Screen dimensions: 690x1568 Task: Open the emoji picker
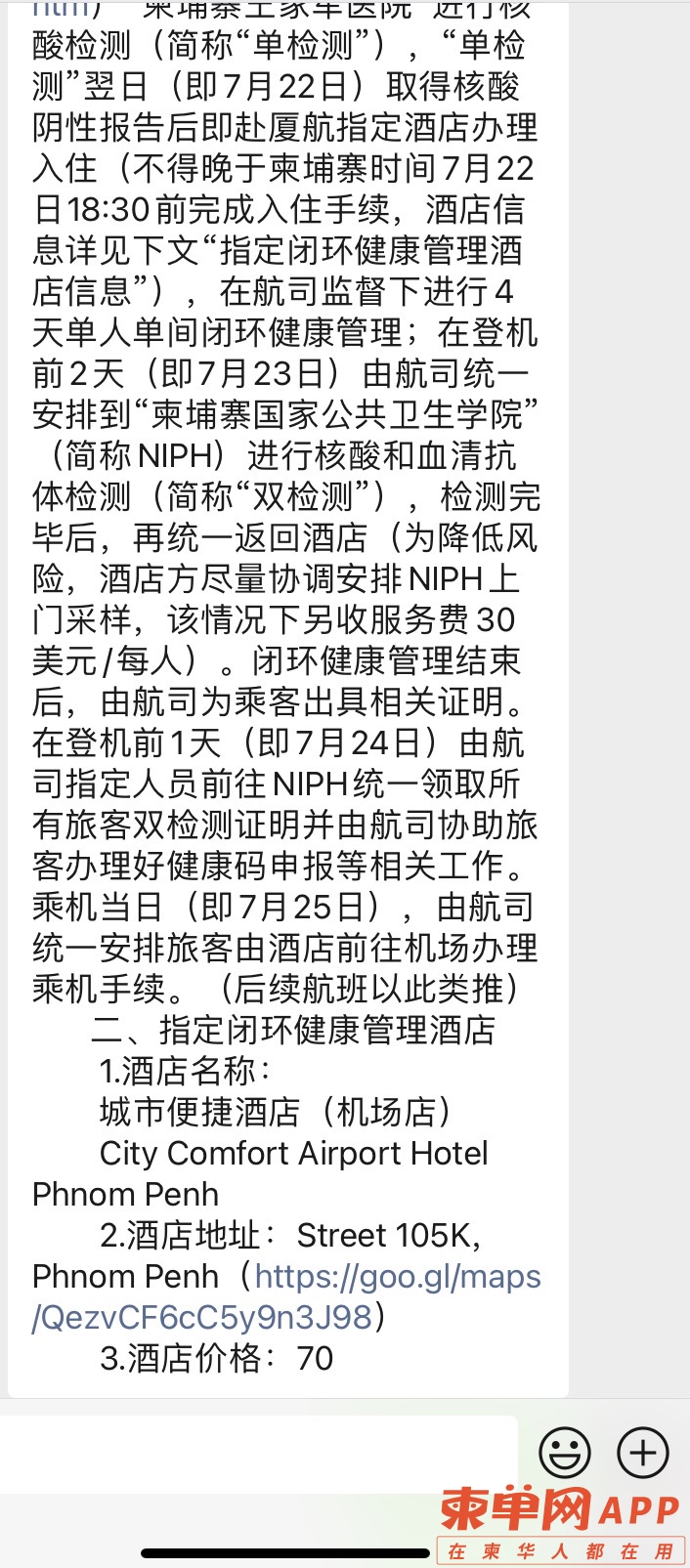[x=565, y=1453]
